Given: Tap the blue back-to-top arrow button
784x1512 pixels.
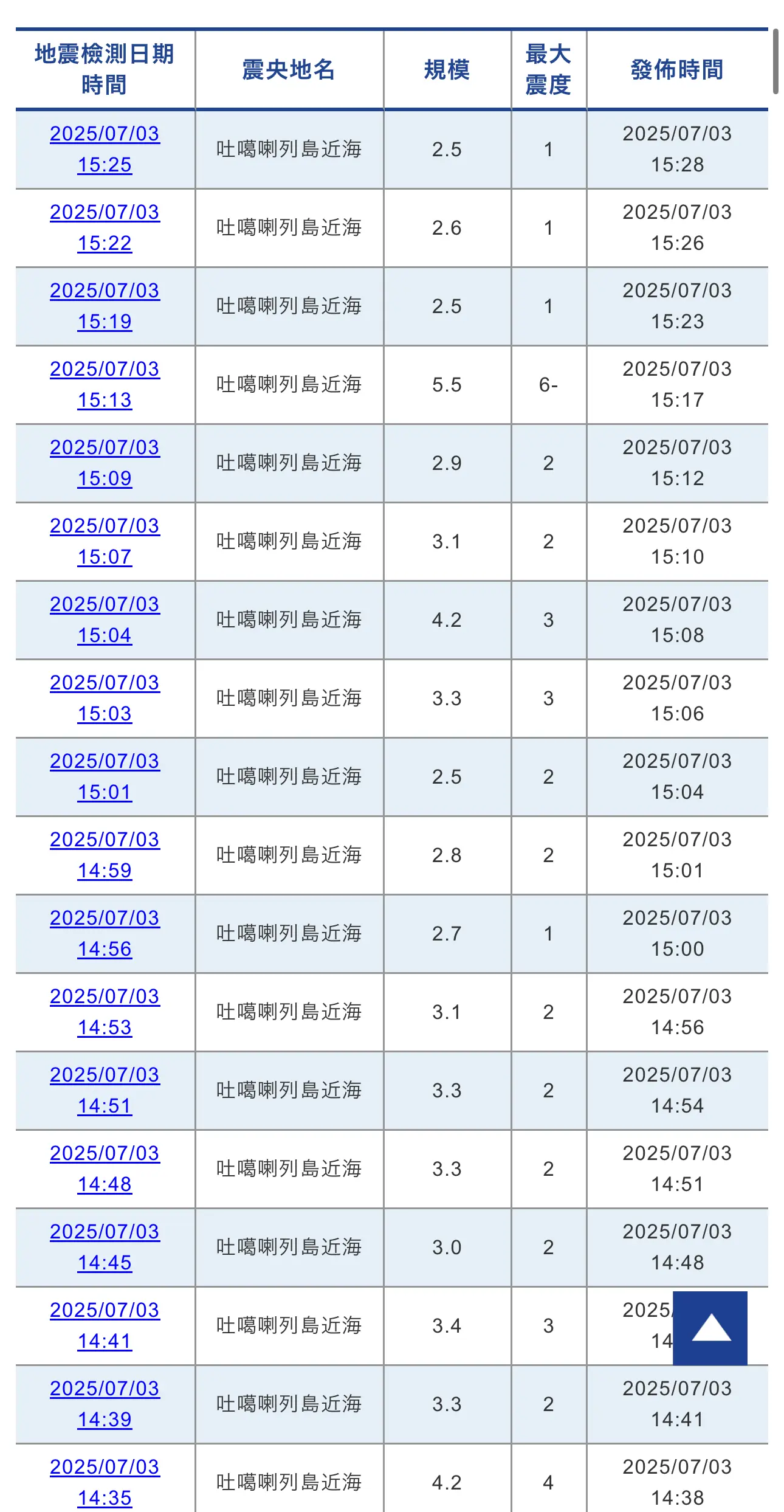Looking at the screenshot, I should click(710, 1328).
